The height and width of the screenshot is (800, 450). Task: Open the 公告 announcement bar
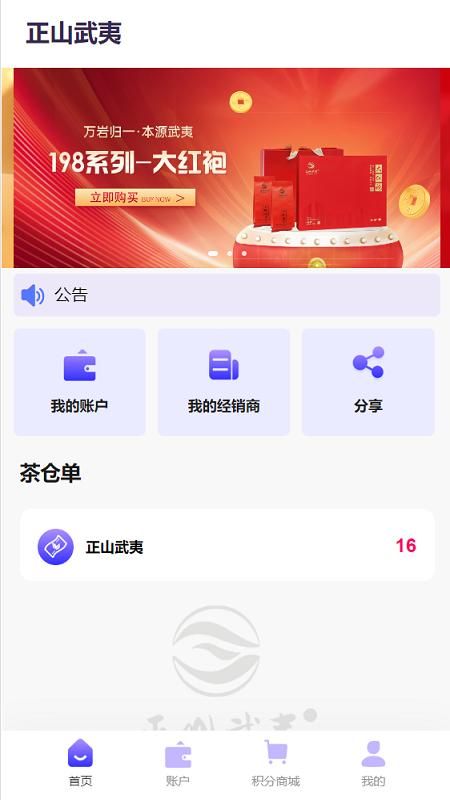(227, 295)
